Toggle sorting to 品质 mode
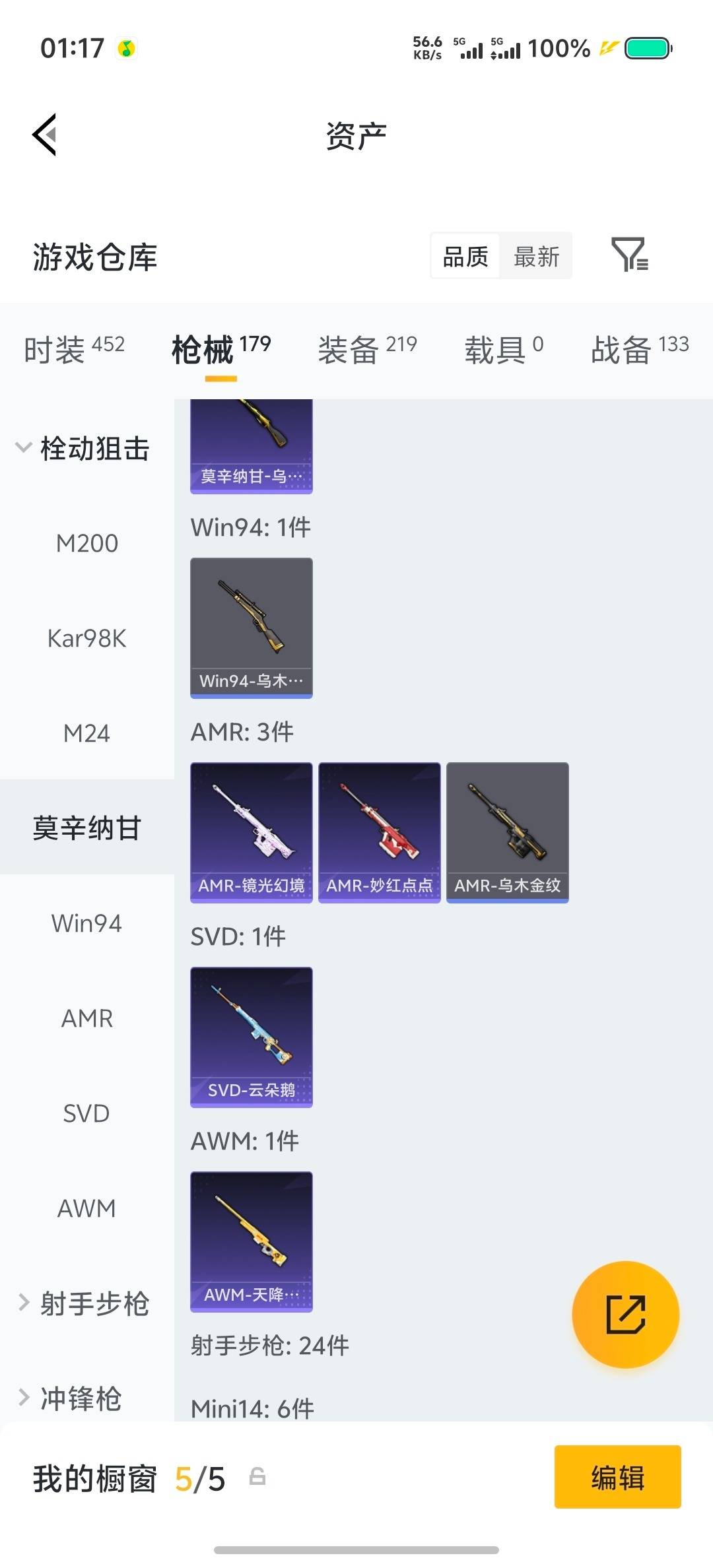 pyautogui.click(x=465, y=256)
